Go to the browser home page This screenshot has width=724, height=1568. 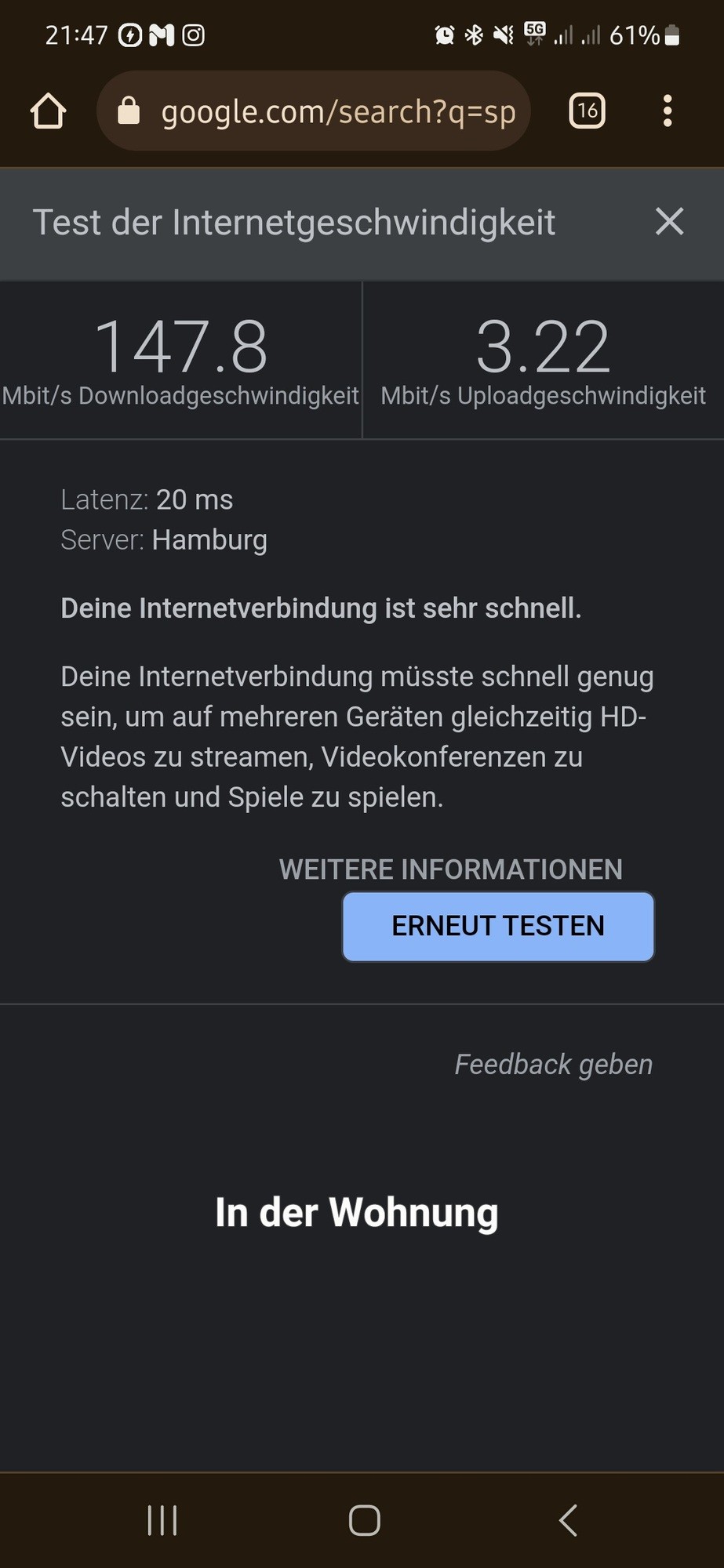[48, 111]
